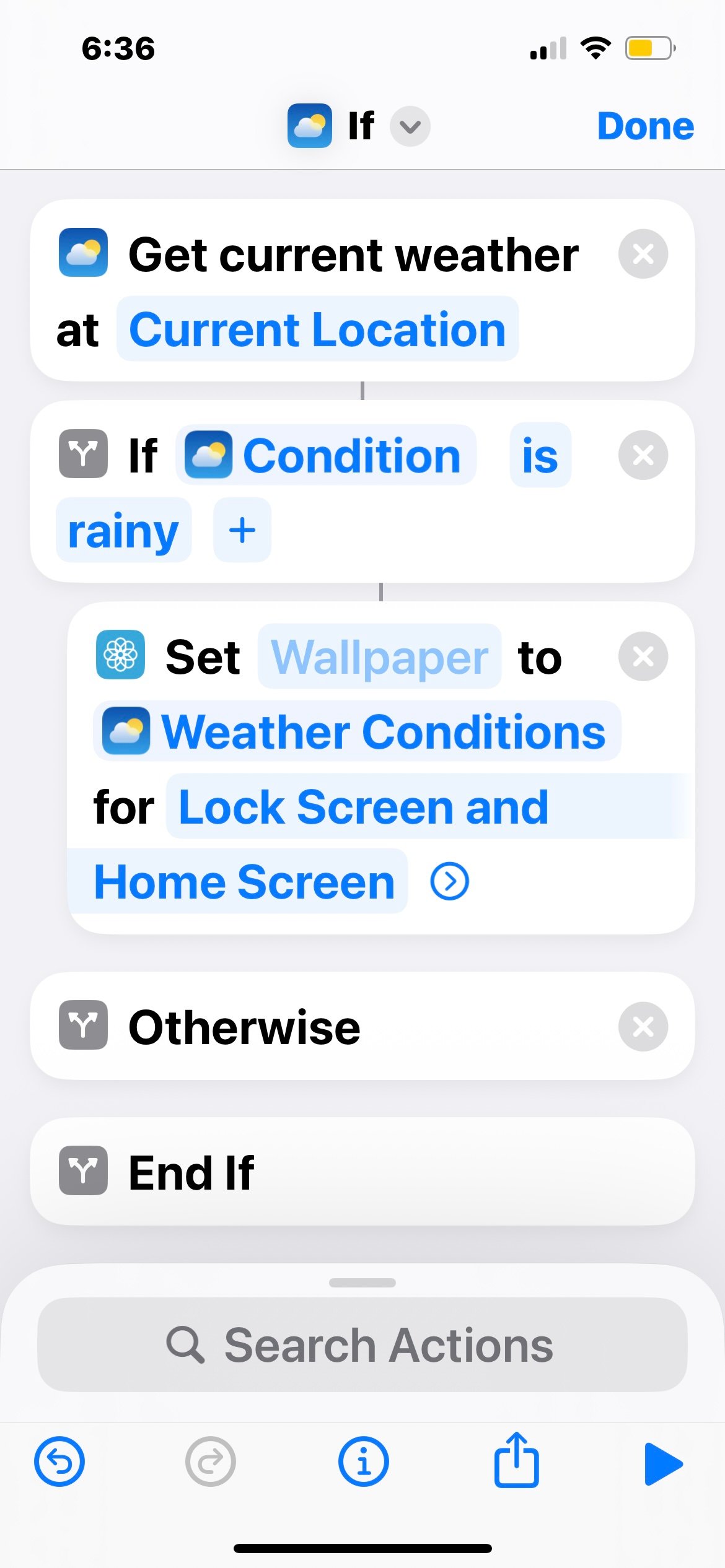Open the shortcut name dropdown chevron

pos(410,126)
